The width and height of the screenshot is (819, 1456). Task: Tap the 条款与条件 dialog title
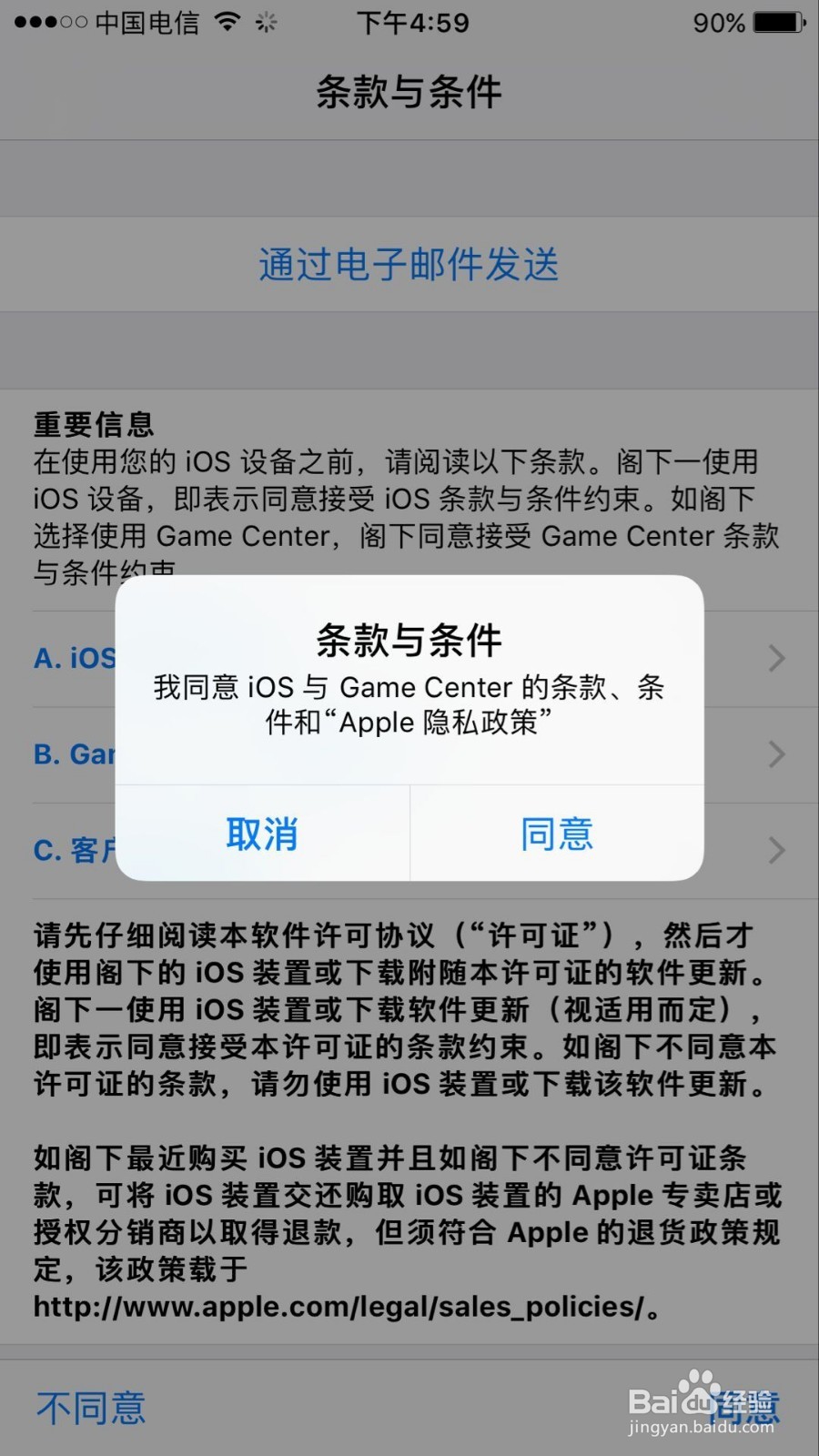[409, 641]
